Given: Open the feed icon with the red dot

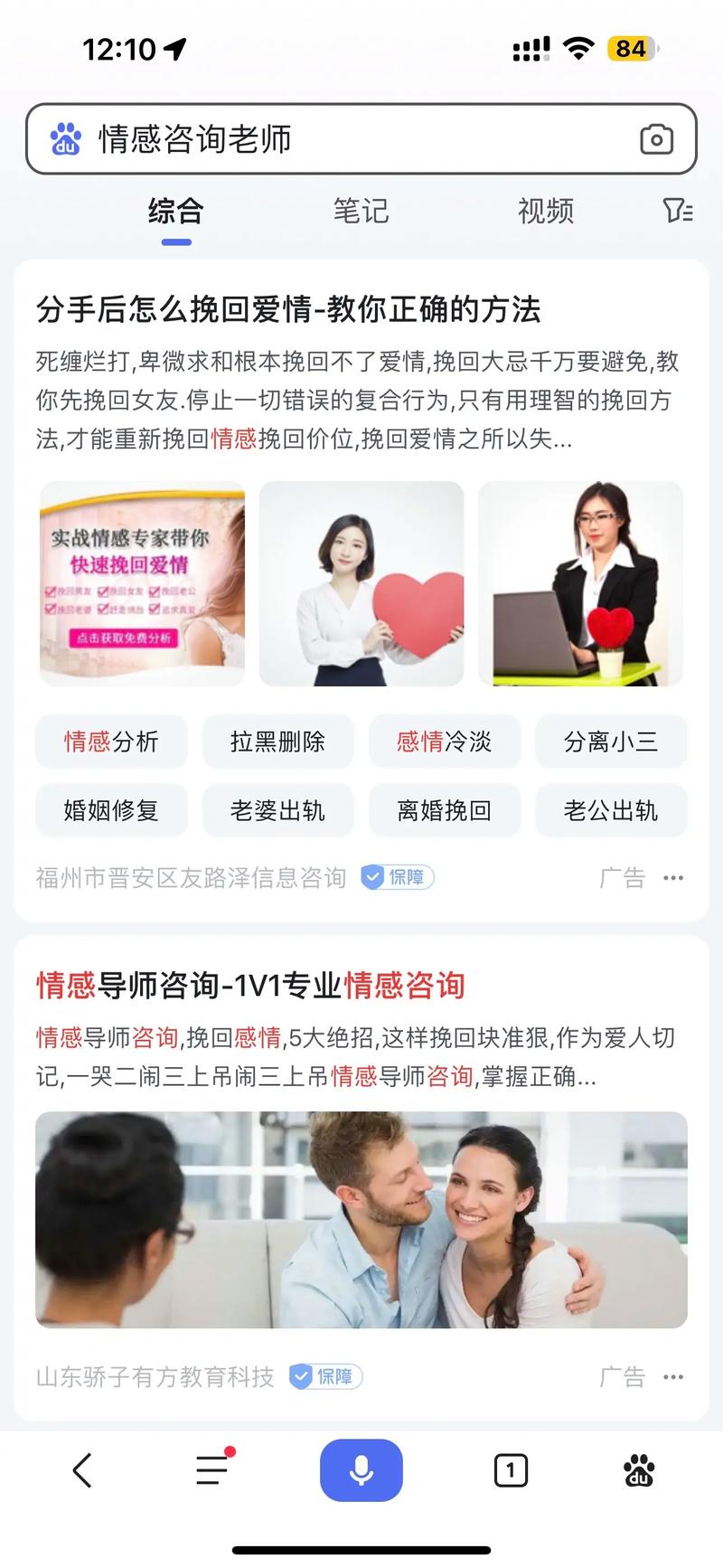Looking at the screenshot, I should coord(212,1469).
